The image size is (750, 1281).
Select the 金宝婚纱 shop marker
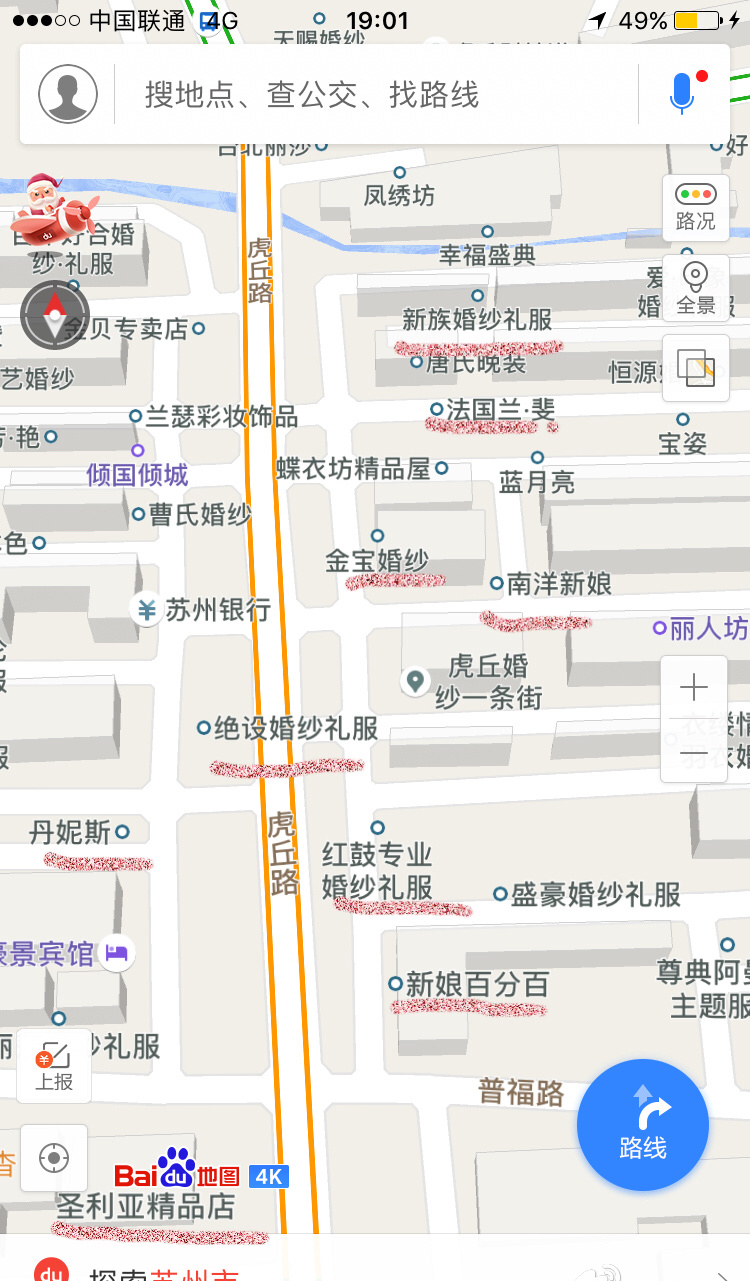(377, 537)
